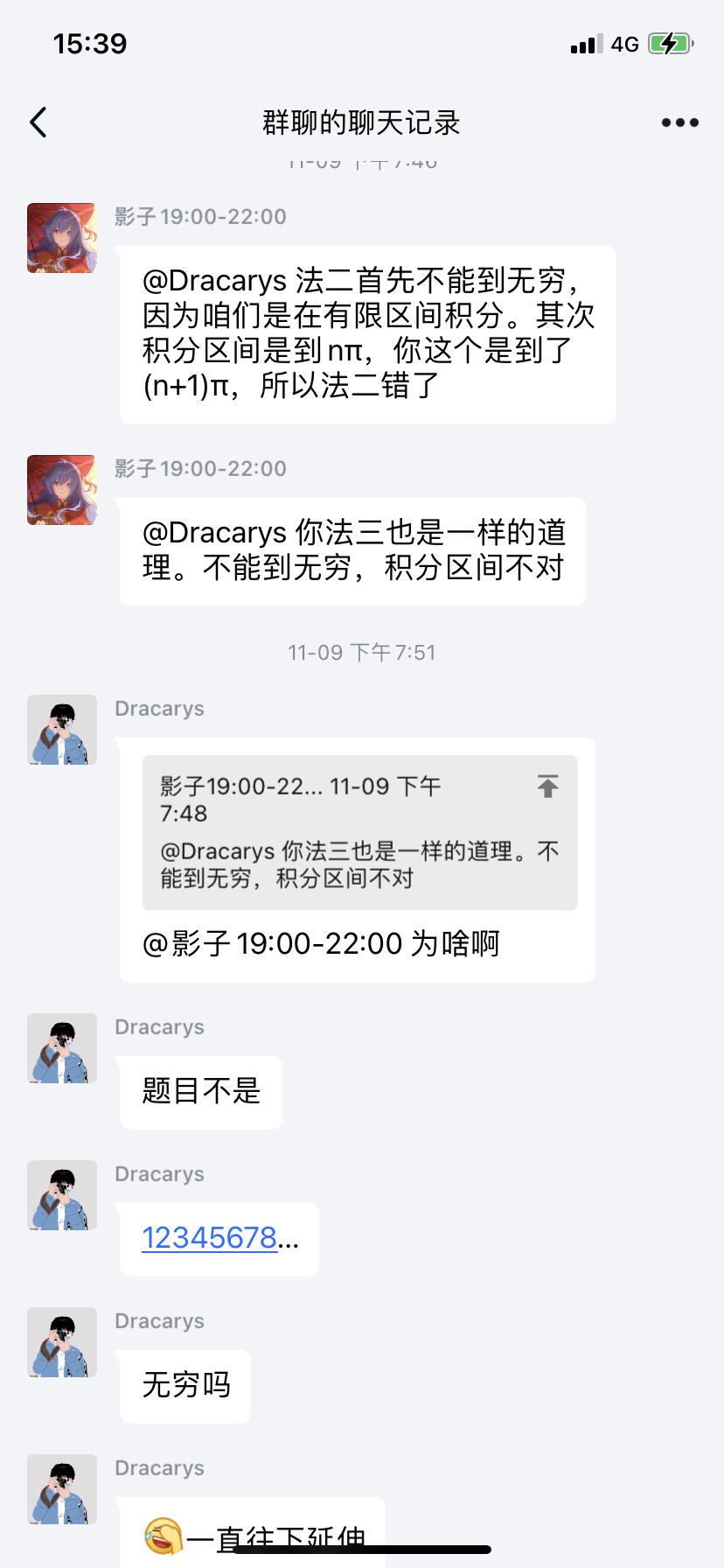Open the blue 12345678 link
Viewport: 724px width, 1568px height.
210,1237
